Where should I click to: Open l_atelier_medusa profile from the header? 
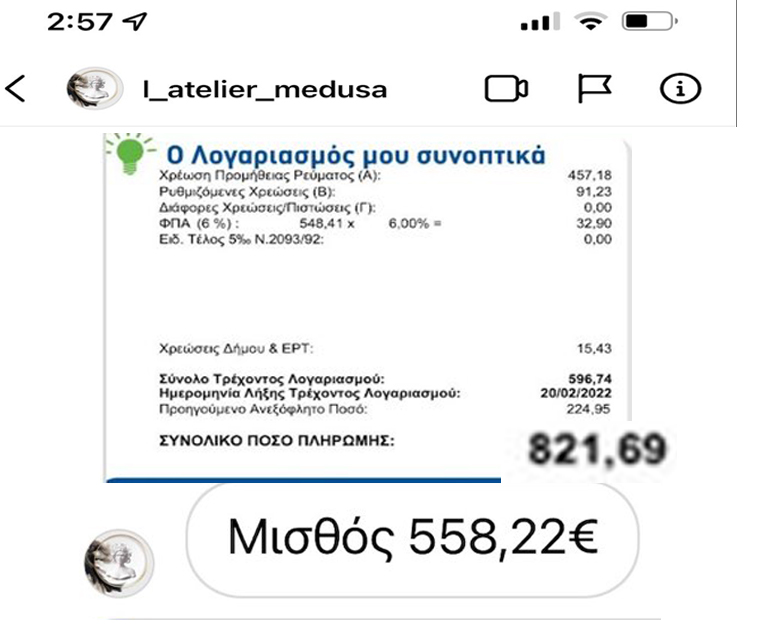click(264, 90)
